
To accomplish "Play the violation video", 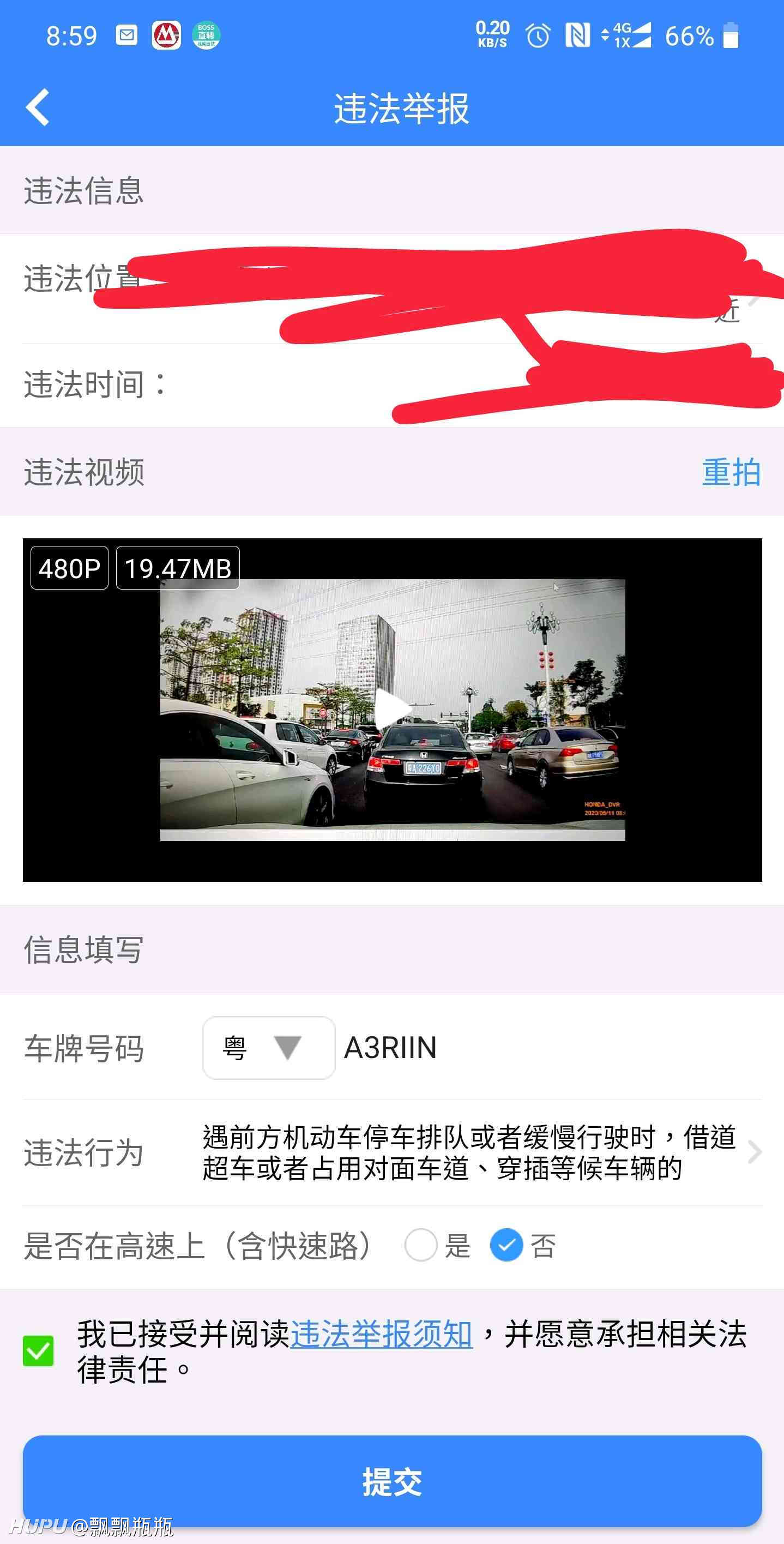I will [x=393, y=709].
